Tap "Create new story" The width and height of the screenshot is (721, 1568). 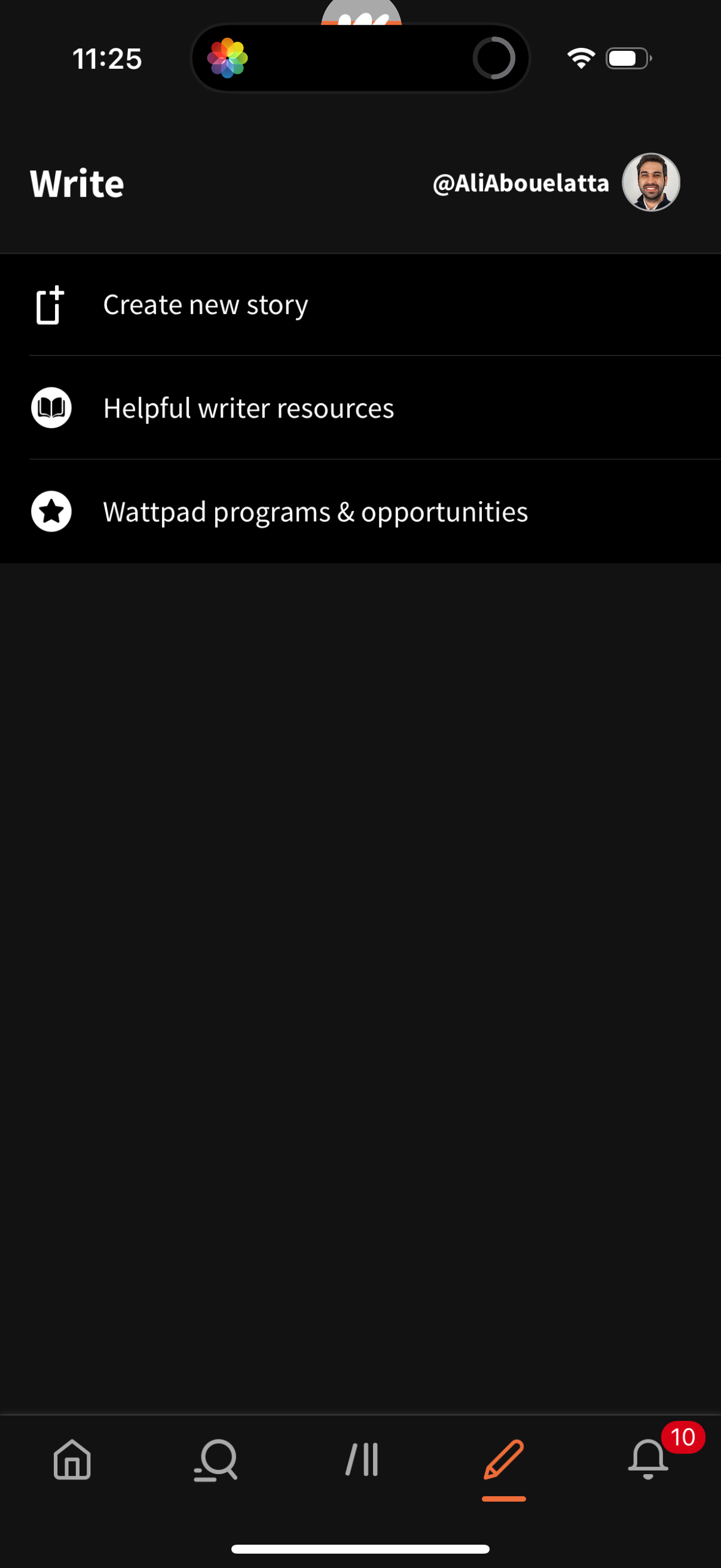click(205, 304)
